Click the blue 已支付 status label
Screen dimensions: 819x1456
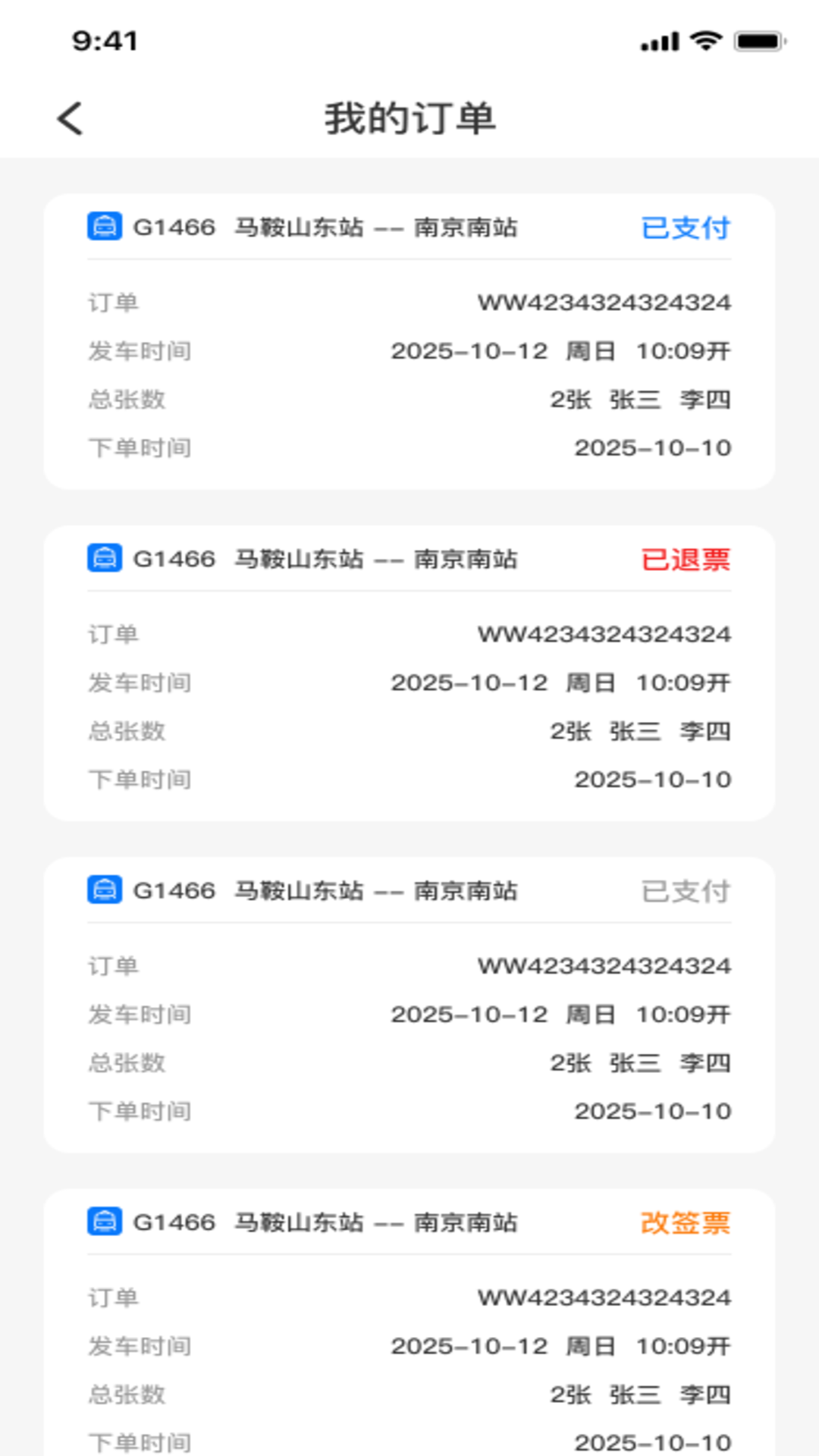click(685, 227)
